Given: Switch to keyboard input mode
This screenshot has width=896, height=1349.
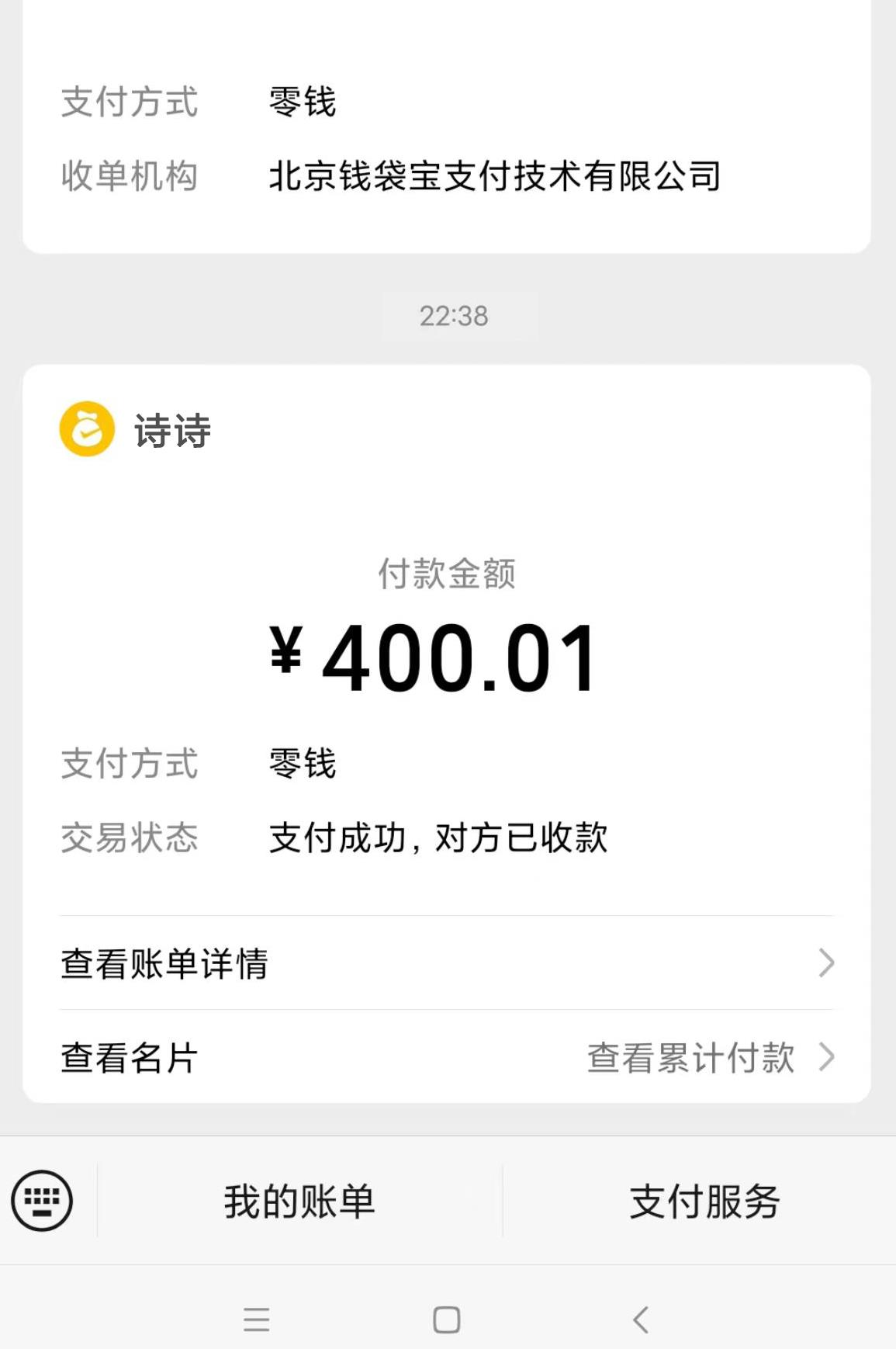Looking at the screenshot, I should 42,1201.
